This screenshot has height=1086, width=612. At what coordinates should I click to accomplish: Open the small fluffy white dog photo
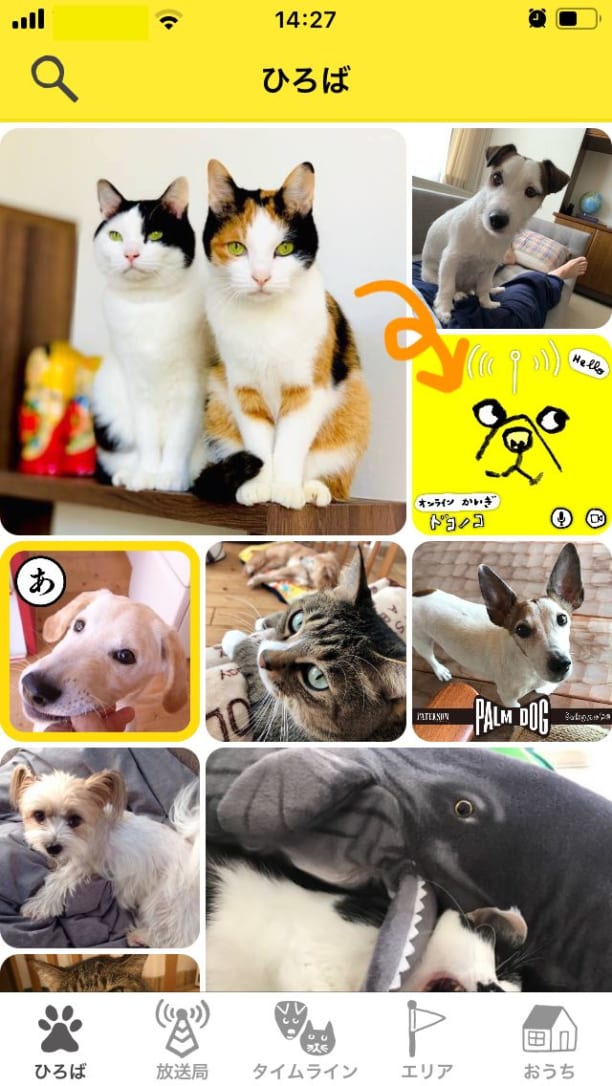click(100, 847)
